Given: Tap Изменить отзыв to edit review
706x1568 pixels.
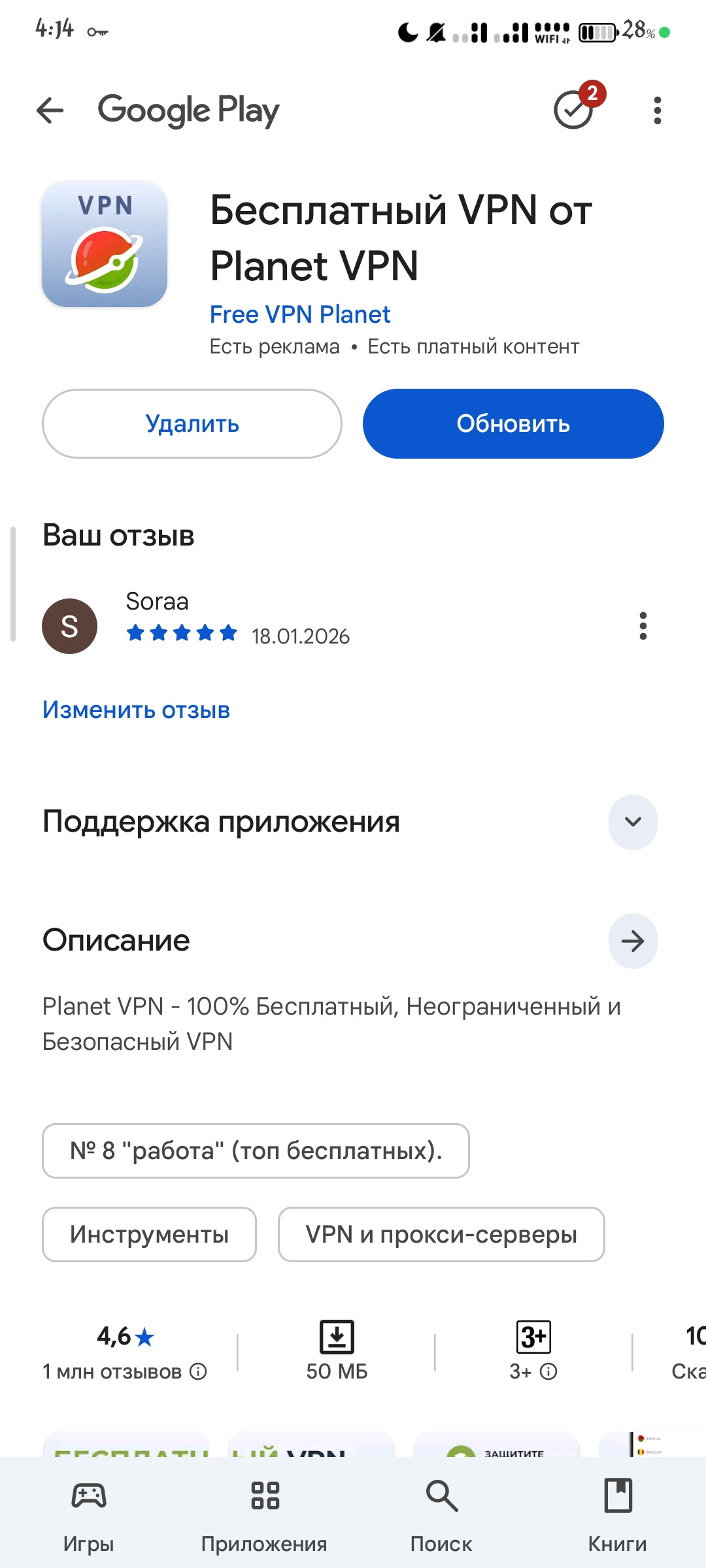Looking at the screenshot, I should [x=136, y=710].
